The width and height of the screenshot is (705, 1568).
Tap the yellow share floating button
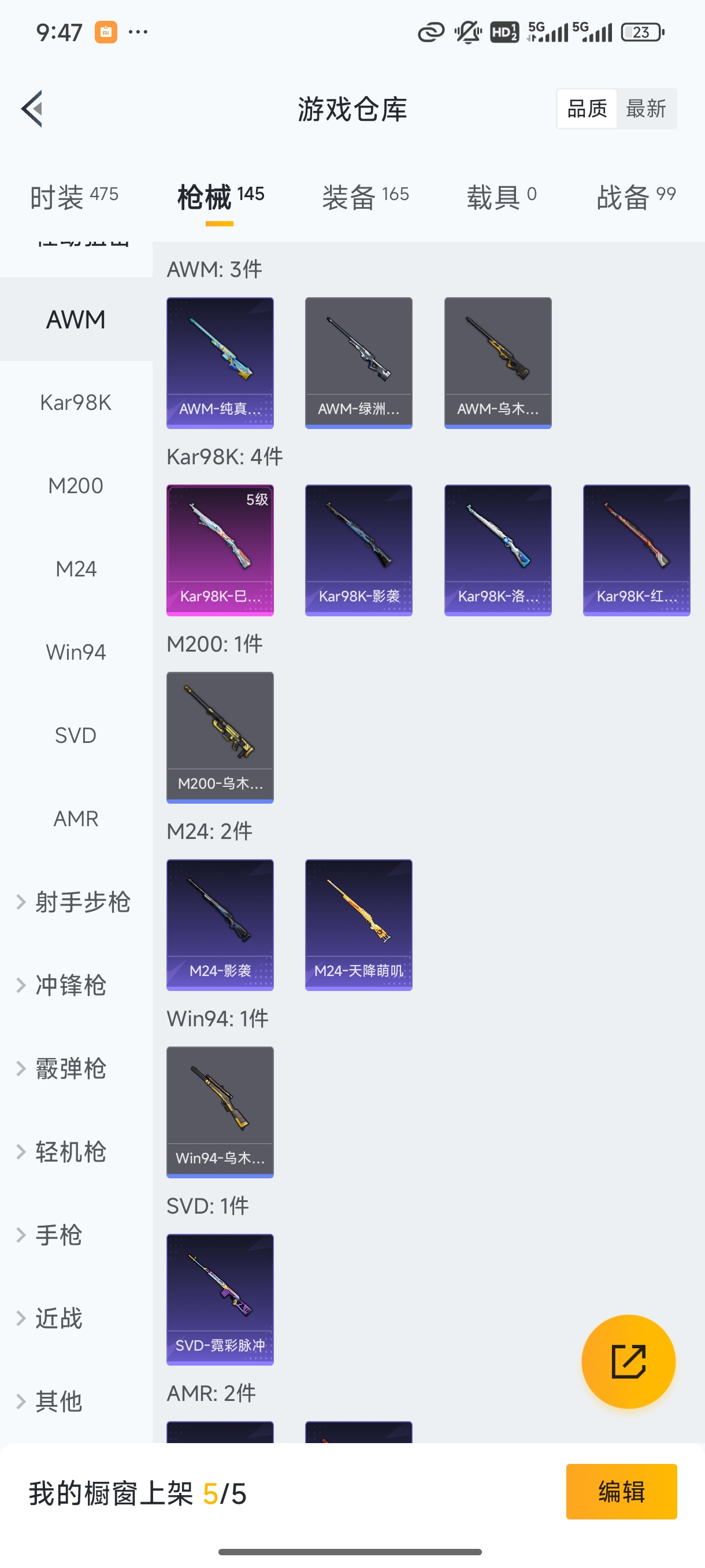[x=629, y=1362]
